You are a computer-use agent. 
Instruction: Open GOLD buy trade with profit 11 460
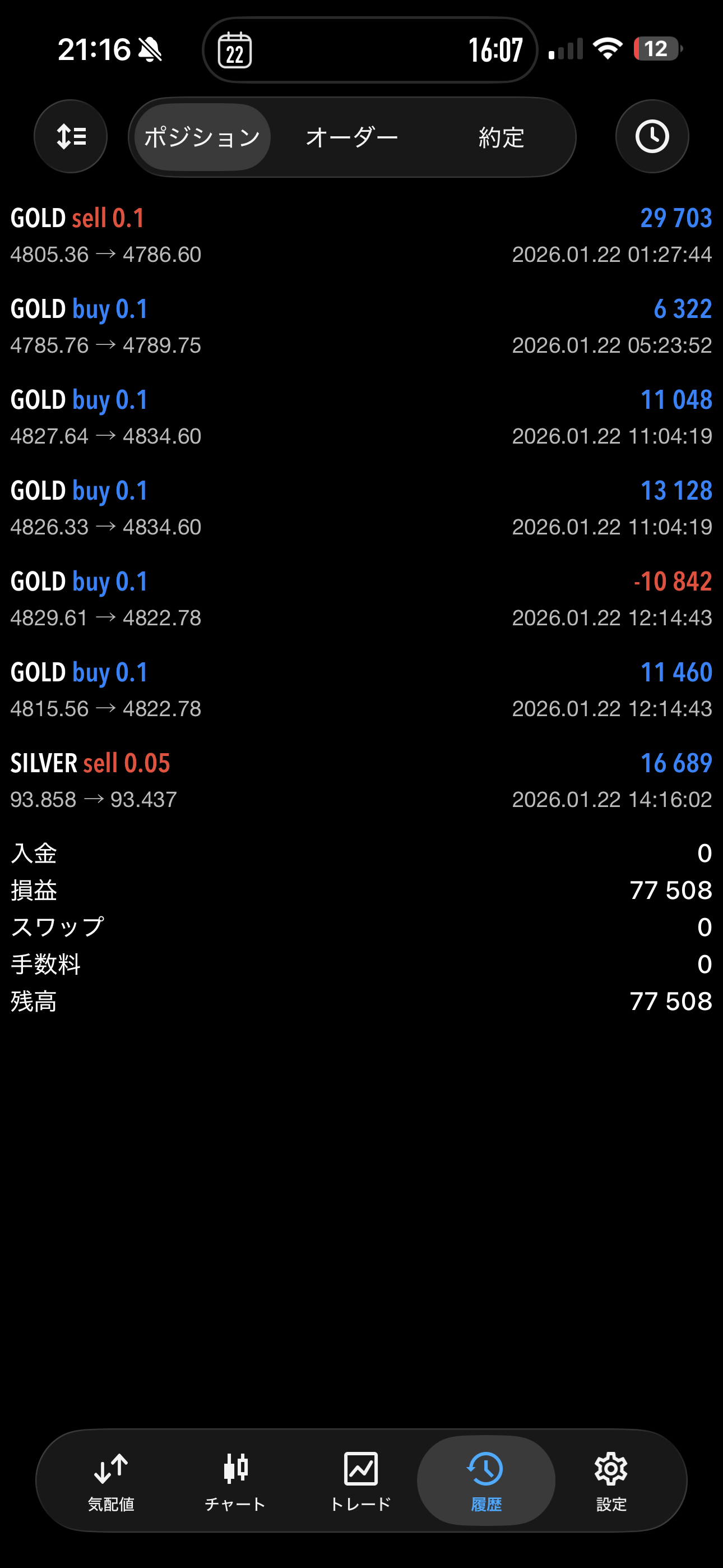click(x=361, y=690)
